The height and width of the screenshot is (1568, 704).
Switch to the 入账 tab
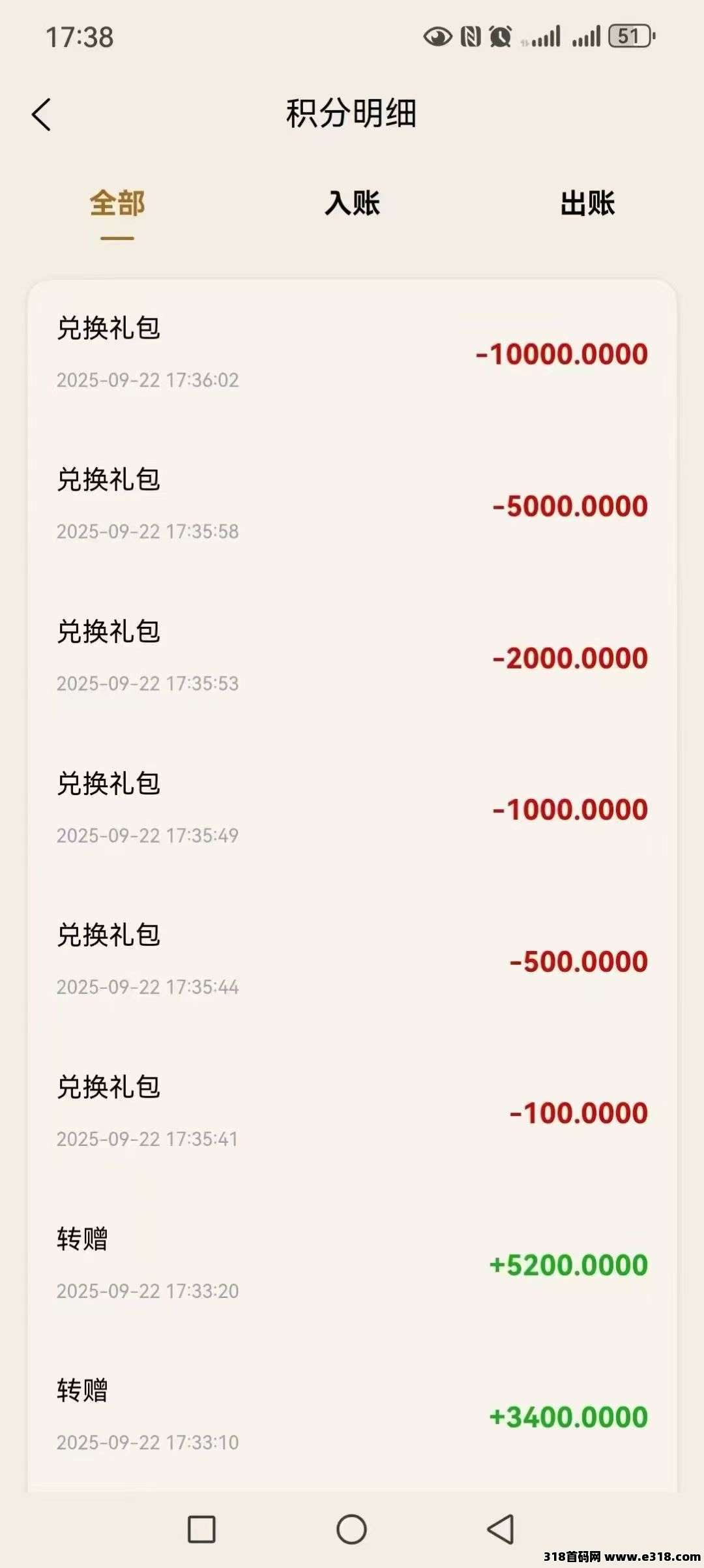(352, 204)
